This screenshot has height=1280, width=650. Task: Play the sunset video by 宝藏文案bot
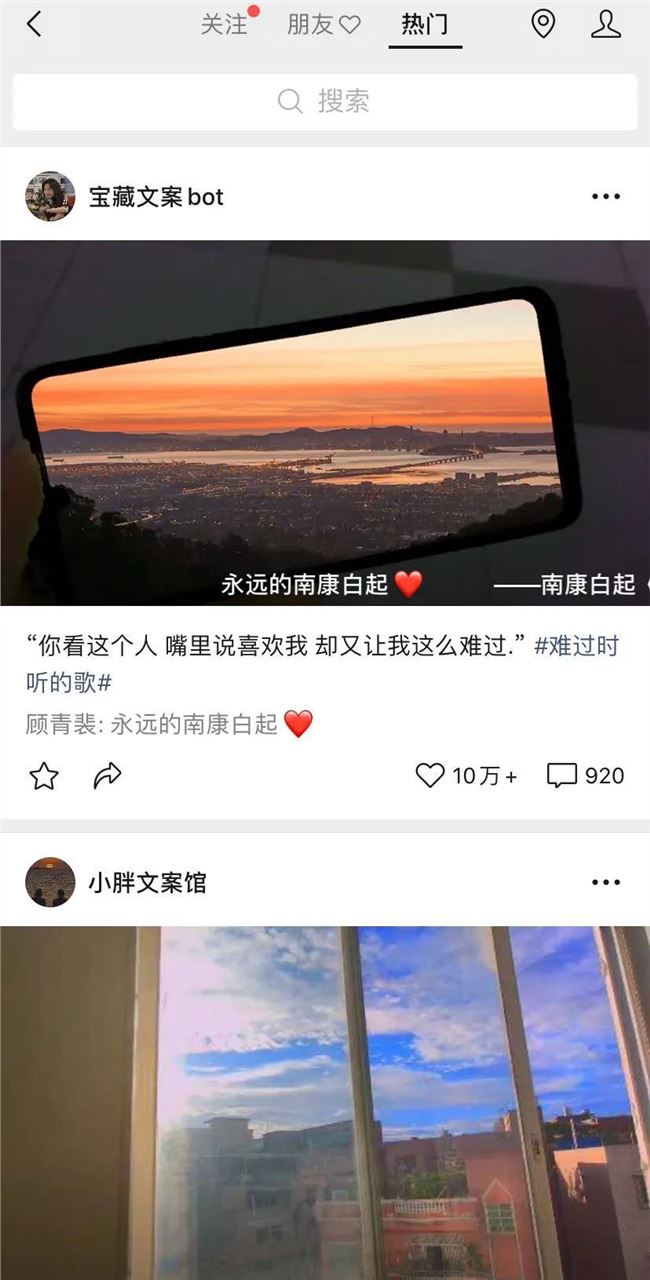coord(325,422)
